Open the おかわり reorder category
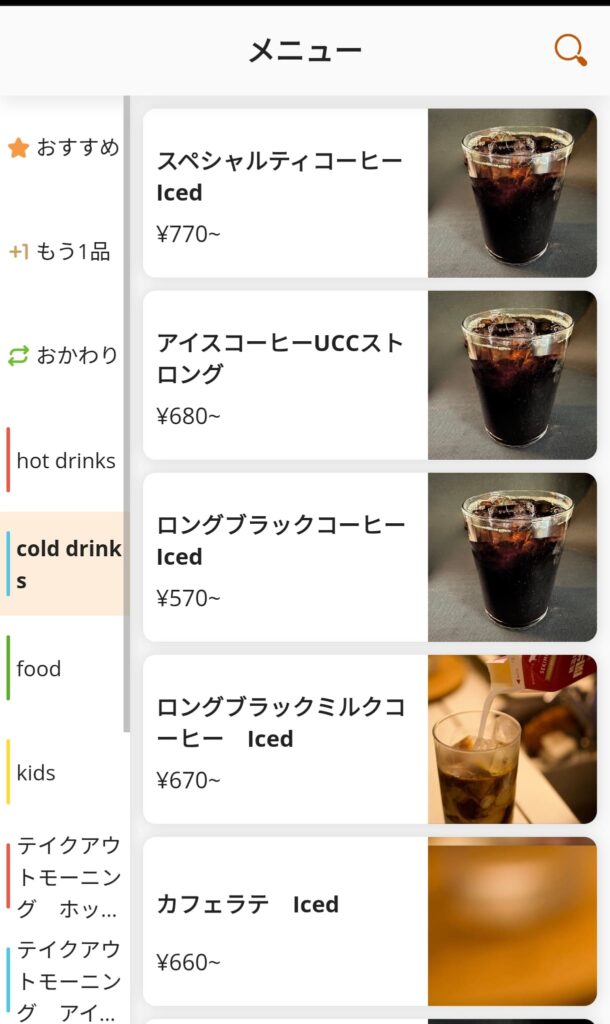Screen dimensions: 610x1024 point(64,356)
